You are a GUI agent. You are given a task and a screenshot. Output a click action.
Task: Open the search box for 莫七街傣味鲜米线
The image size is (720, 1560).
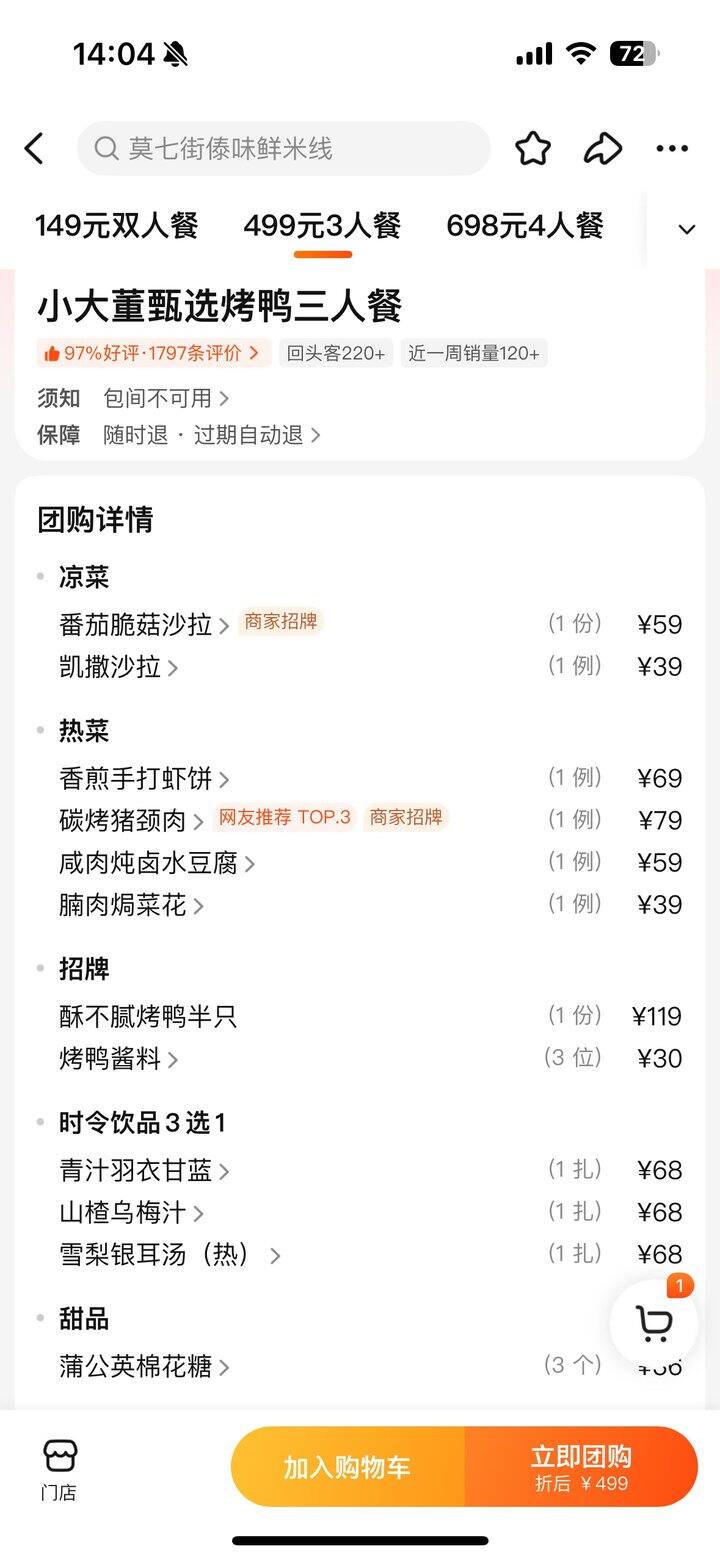pyautogui.click(x=283, y=150)
